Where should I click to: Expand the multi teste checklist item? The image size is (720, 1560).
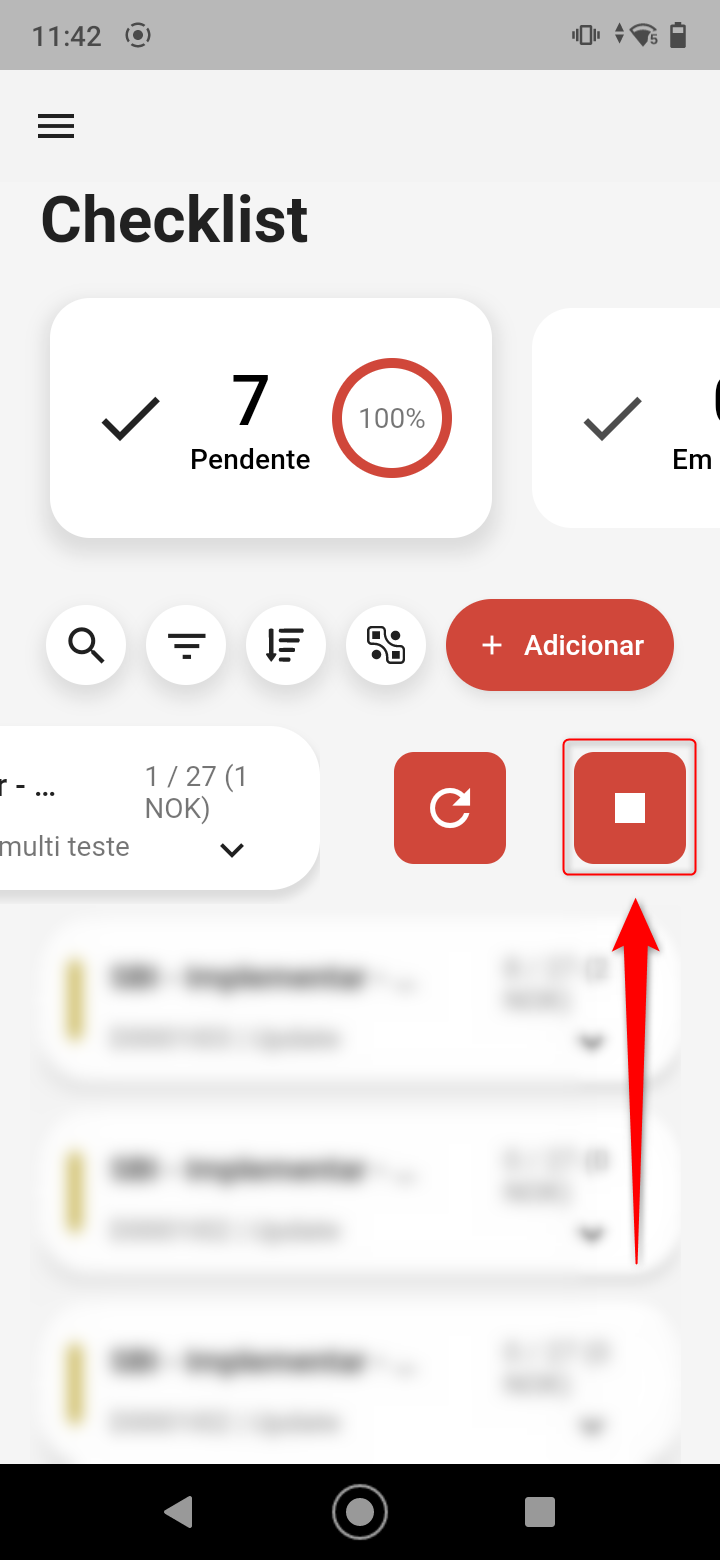point(232,850)
